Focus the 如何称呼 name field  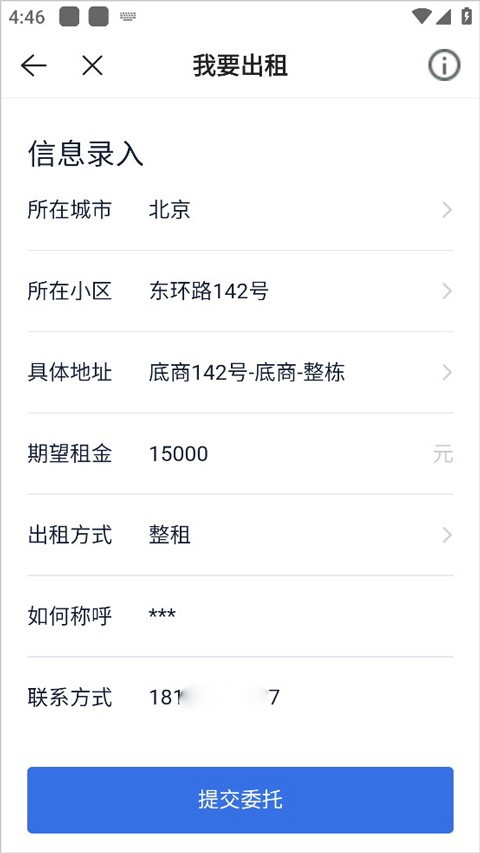[x=299, y=616]
